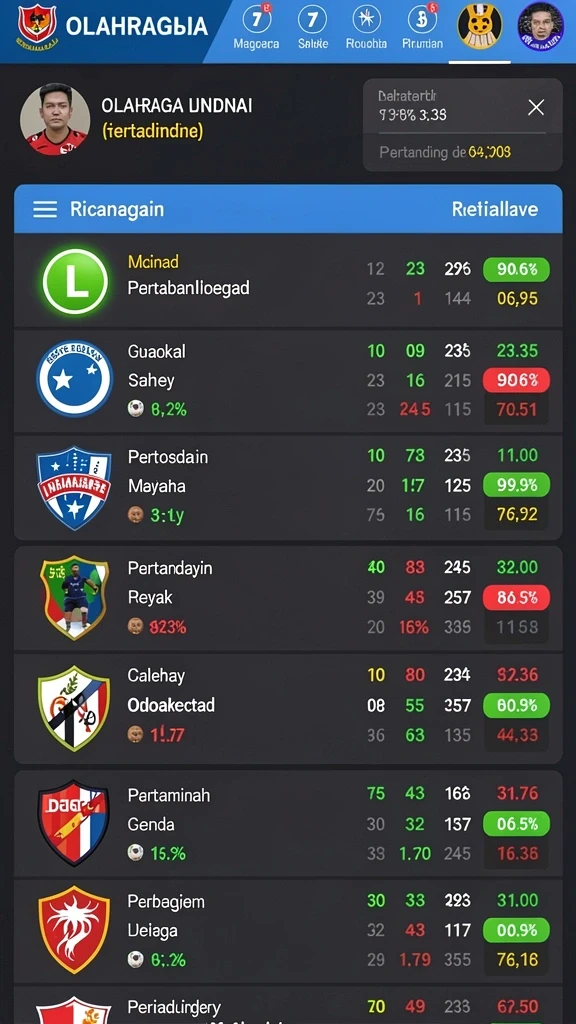
Task: Dismiss the Dalhaterth notification card
Action: coord(536,108)
